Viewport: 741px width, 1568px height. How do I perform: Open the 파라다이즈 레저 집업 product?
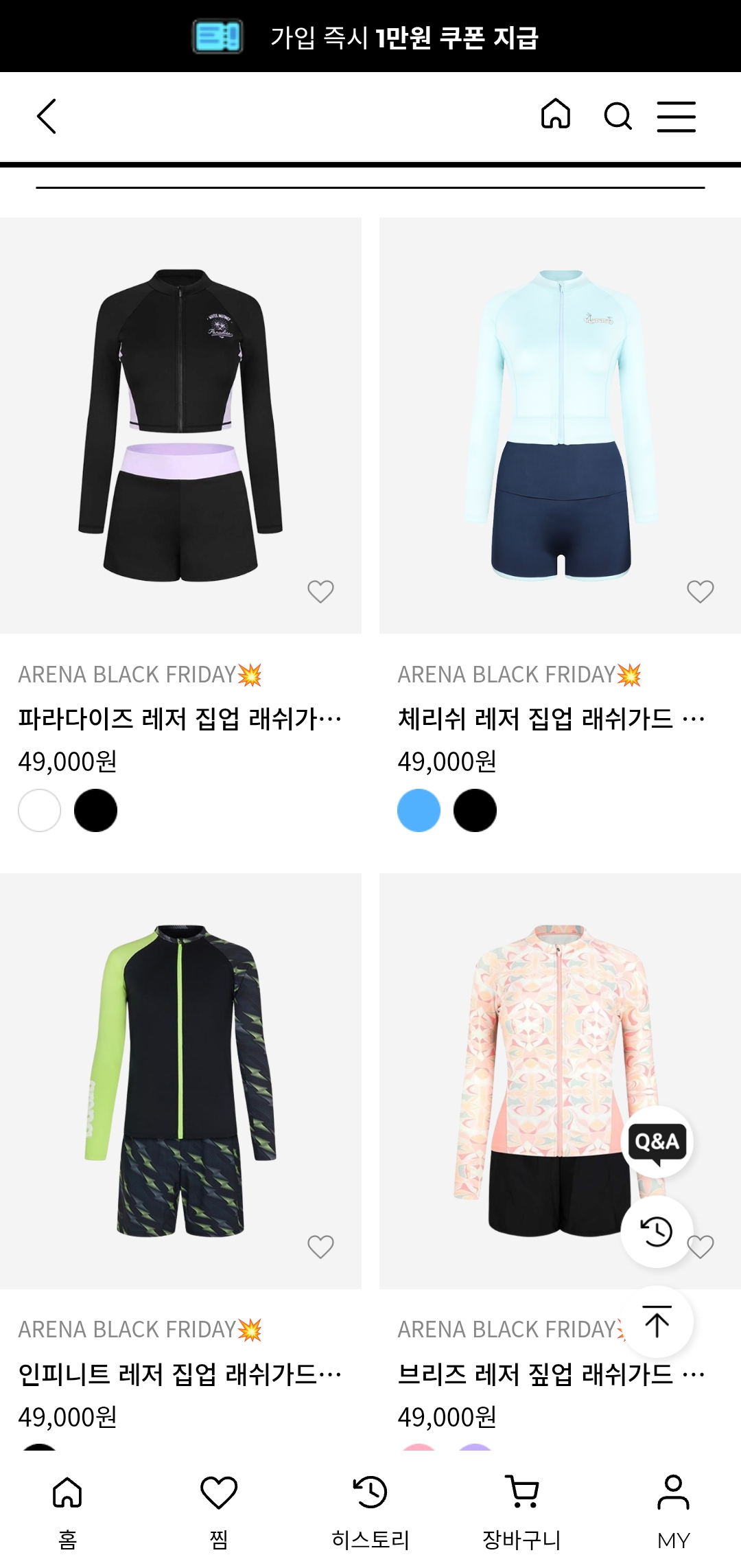[180, 426]
